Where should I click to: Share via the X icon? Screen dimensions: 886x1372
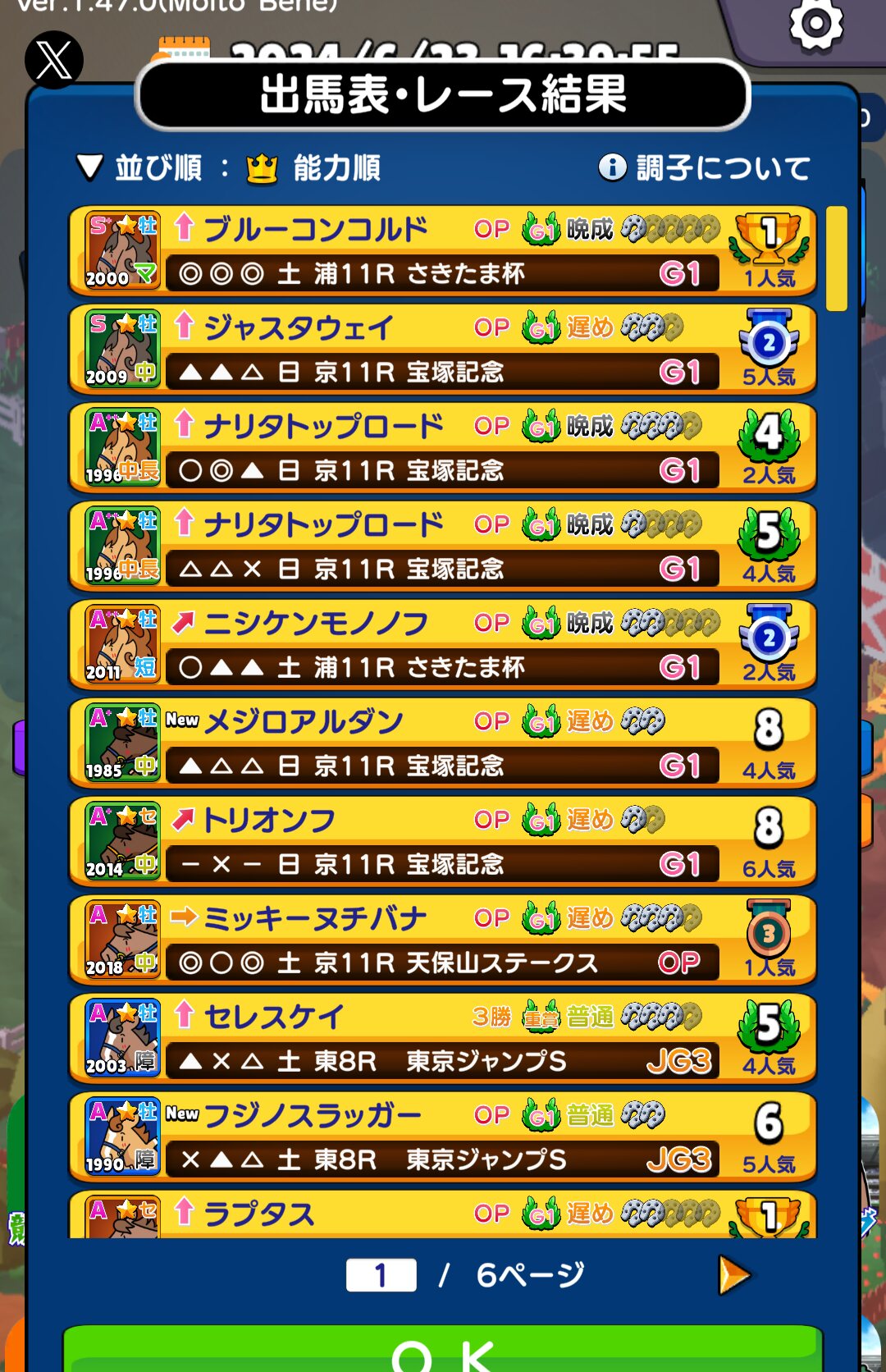54,60
